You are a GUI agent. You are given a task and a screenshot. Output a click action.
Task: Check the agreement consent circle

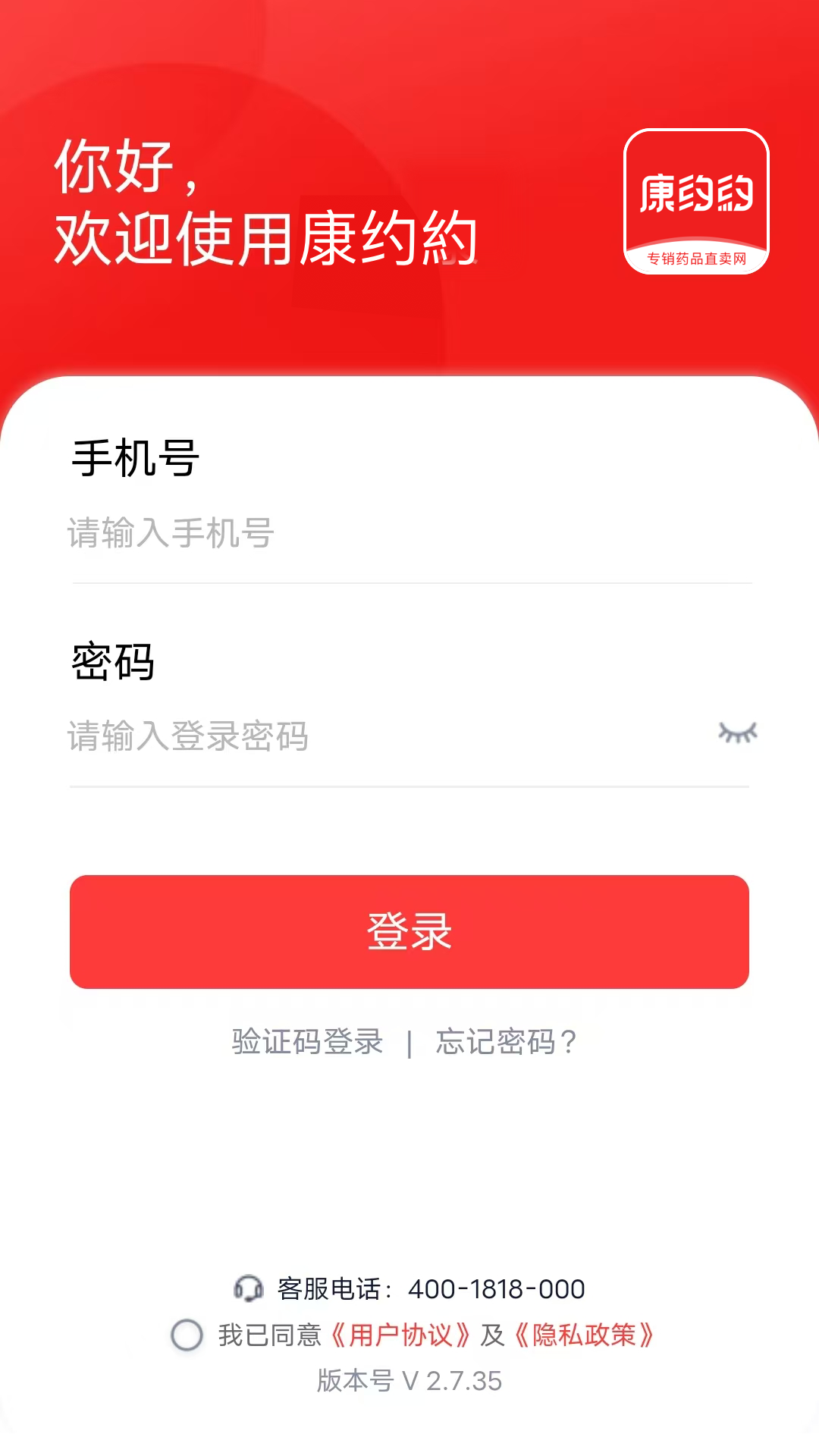187,1335
